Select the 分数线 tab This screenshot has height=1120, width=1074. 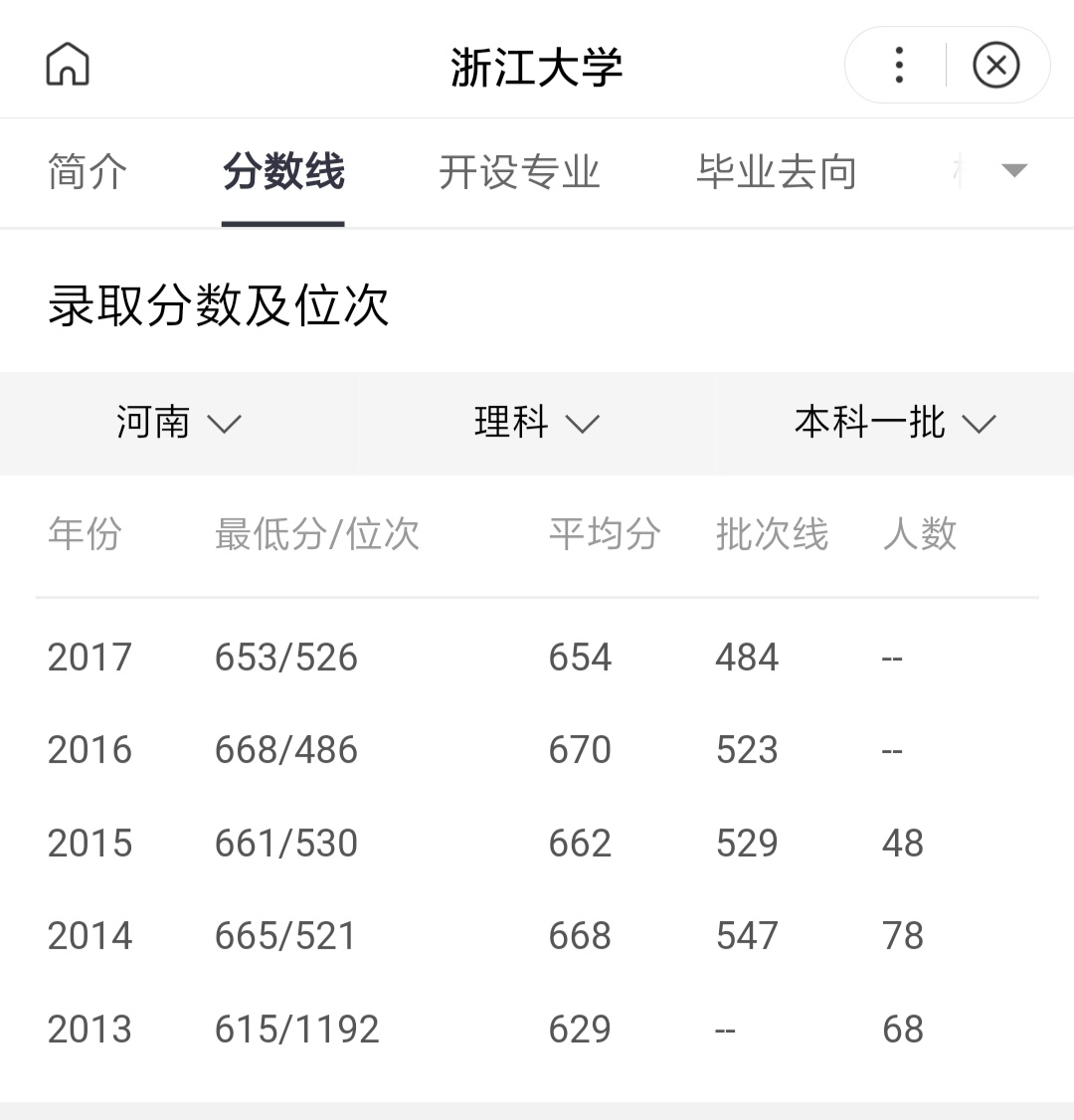click(x=284, y=171)
